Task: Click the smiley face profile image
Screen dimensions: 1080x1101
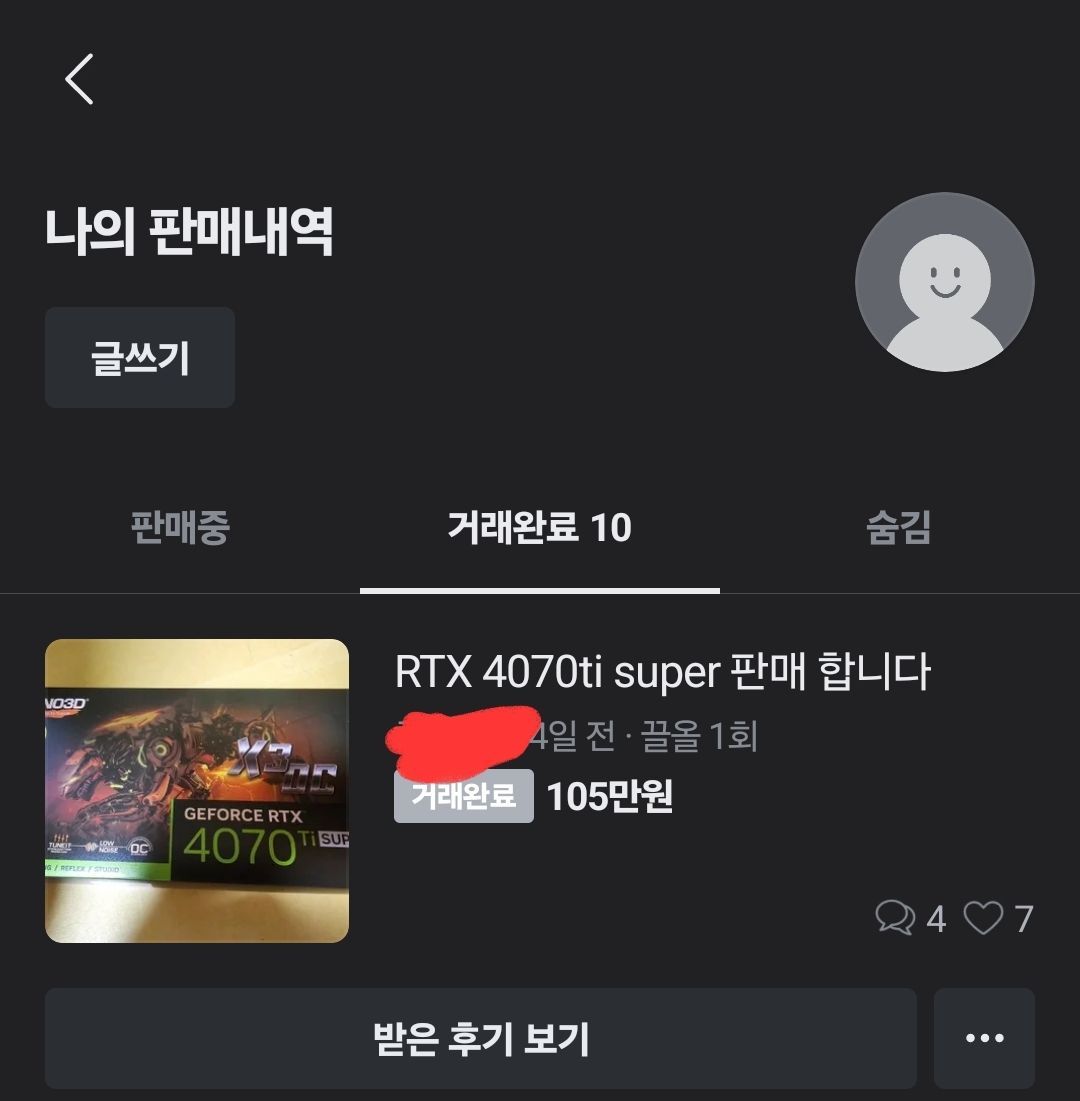Action: point(944,281)
